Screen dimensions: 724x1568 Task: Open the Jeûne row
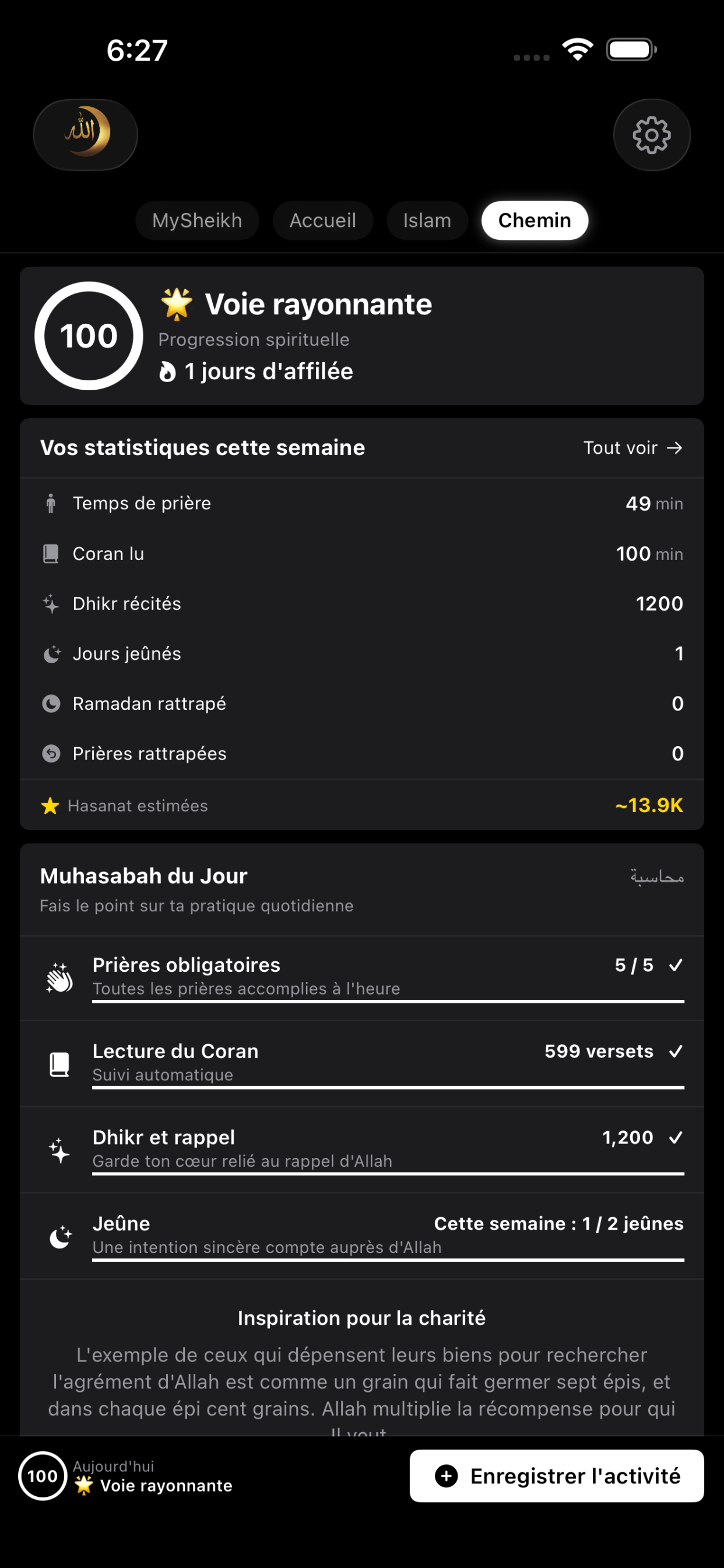click(x=362, y=1236)
